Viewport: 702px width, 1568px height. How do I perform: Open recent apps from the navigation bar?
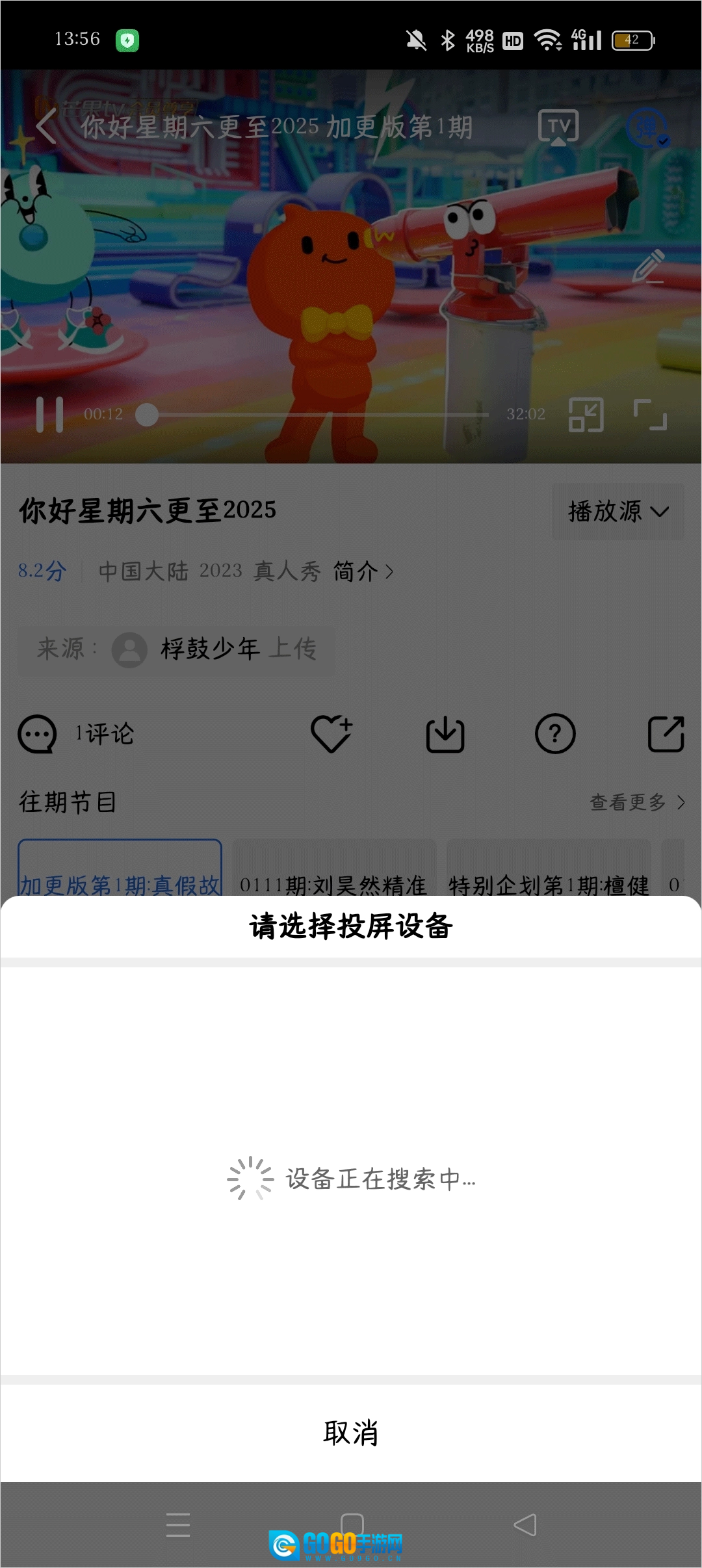(x=177, y=1524)
